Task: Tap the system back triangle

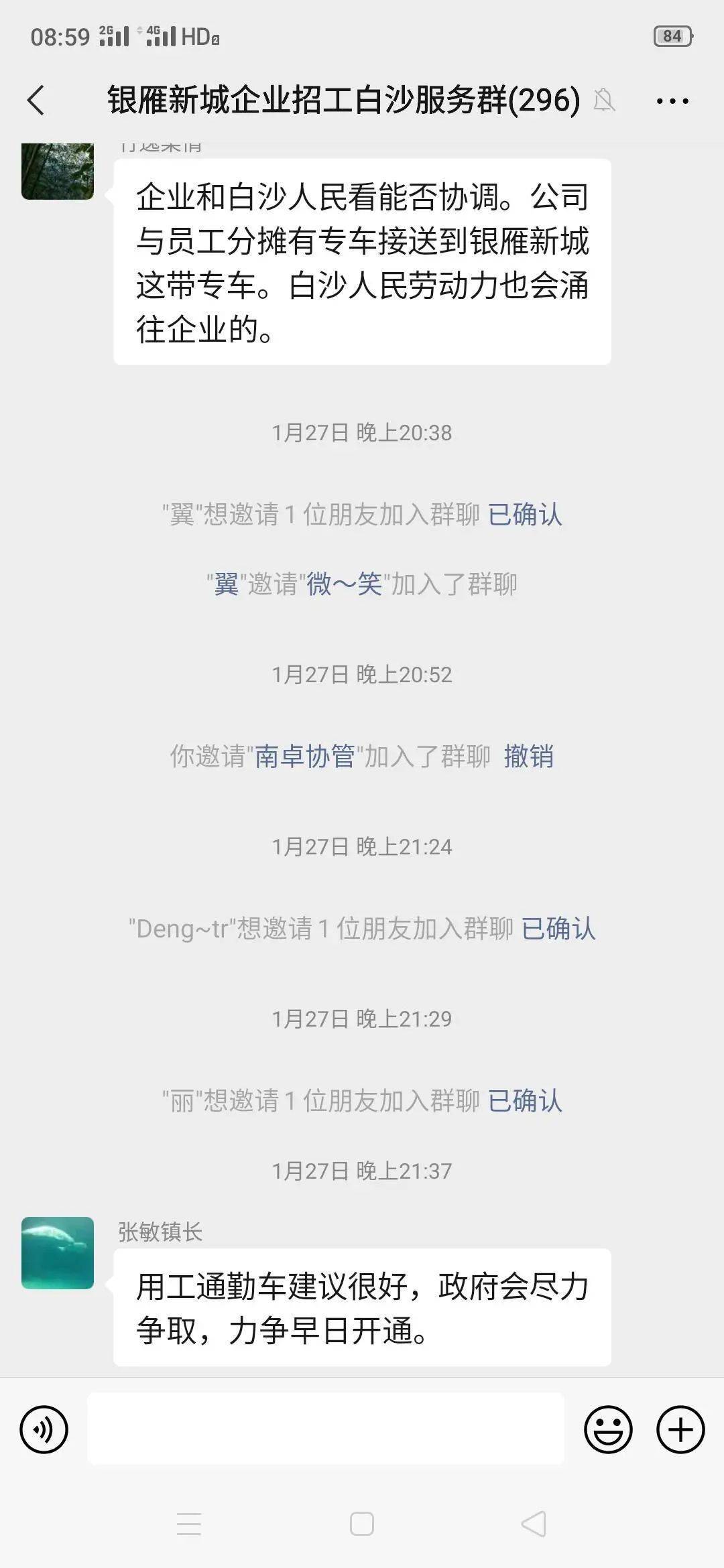Action: coord(534,1524)
